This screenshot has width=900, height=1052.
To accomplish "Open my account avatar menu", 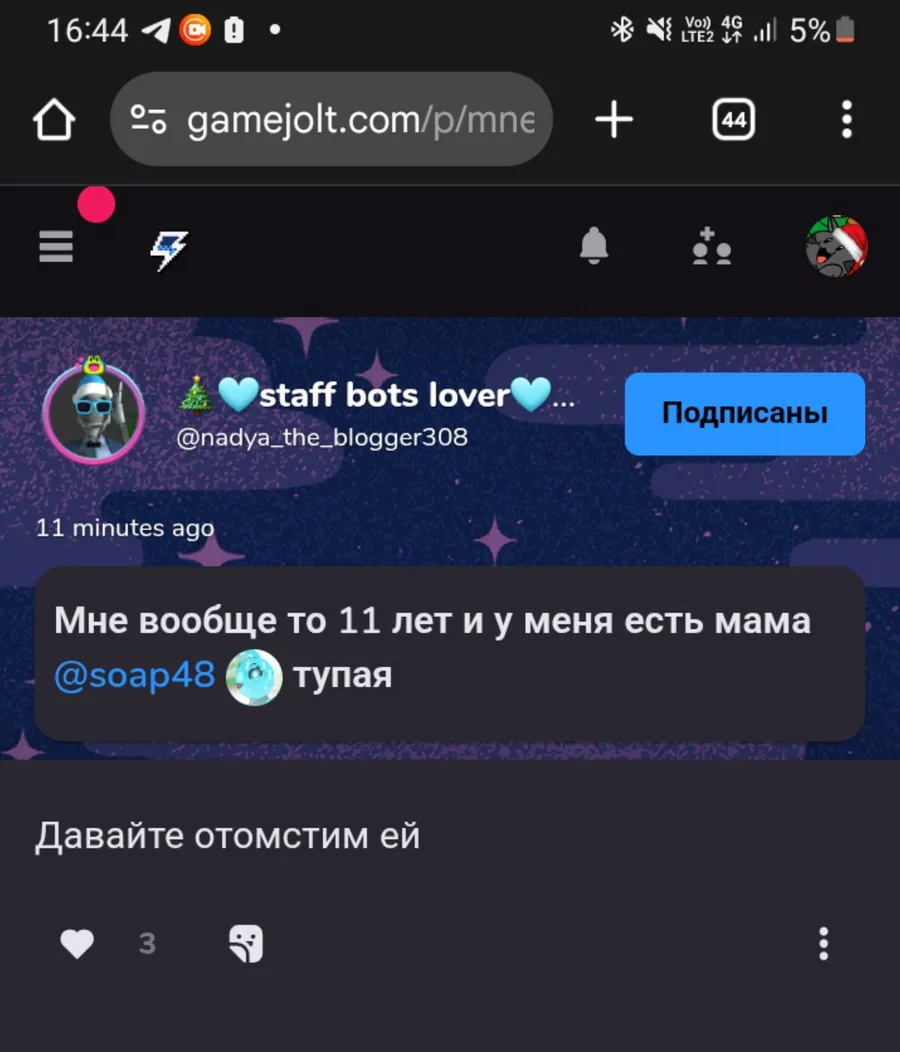I will 836,246.
